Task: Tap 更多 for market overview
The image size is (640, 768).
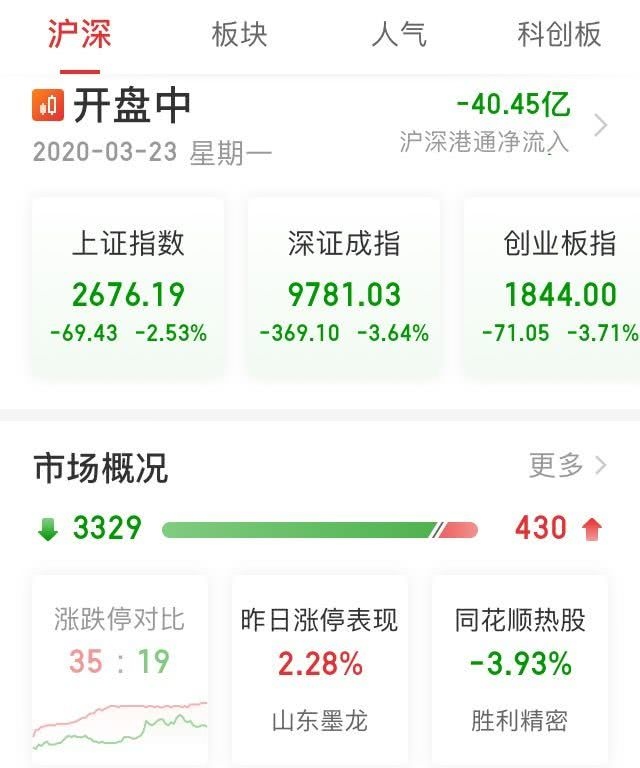Action: [x=568, y=465]
